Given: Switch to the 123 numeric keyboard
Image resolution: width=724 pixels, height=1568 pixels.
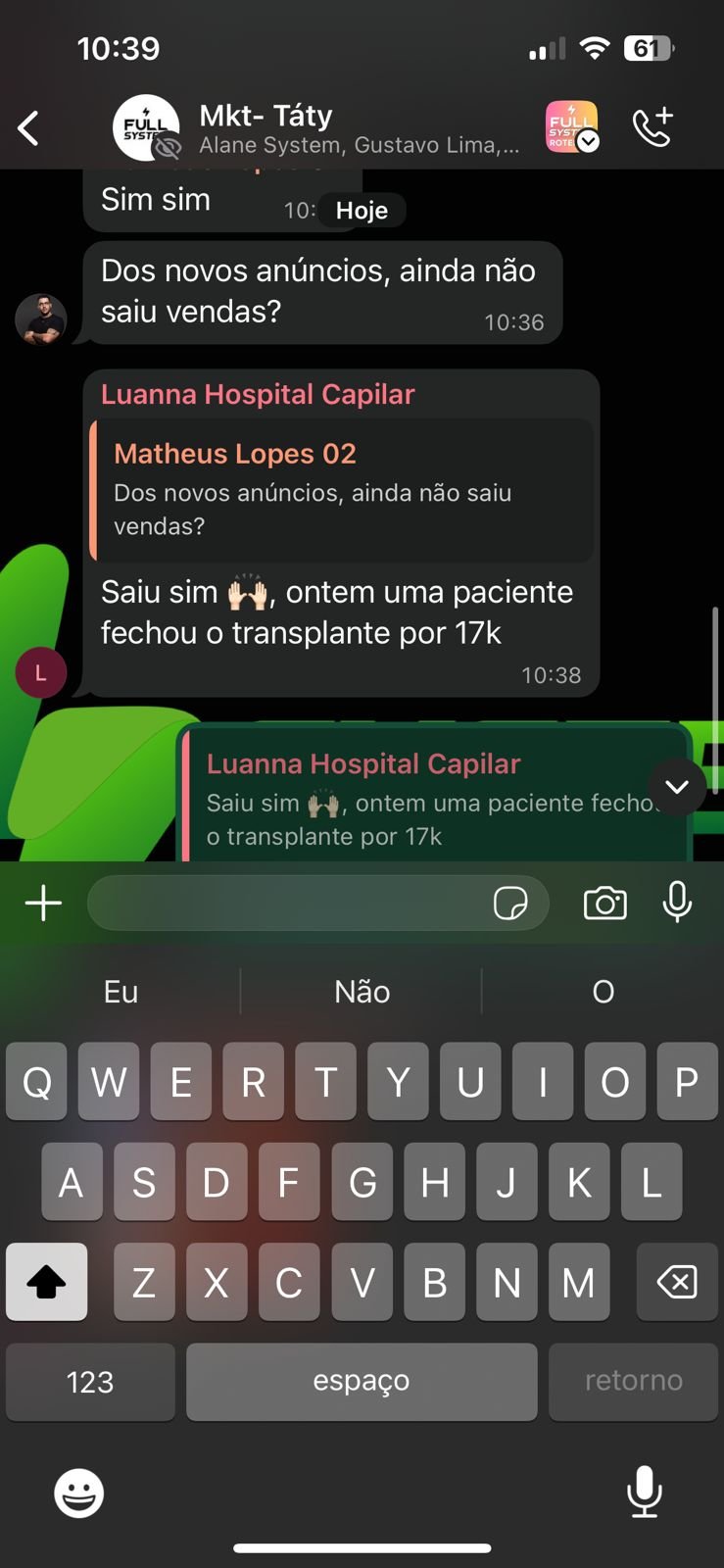Looking at the screenshot, I should click(89, 1381).
